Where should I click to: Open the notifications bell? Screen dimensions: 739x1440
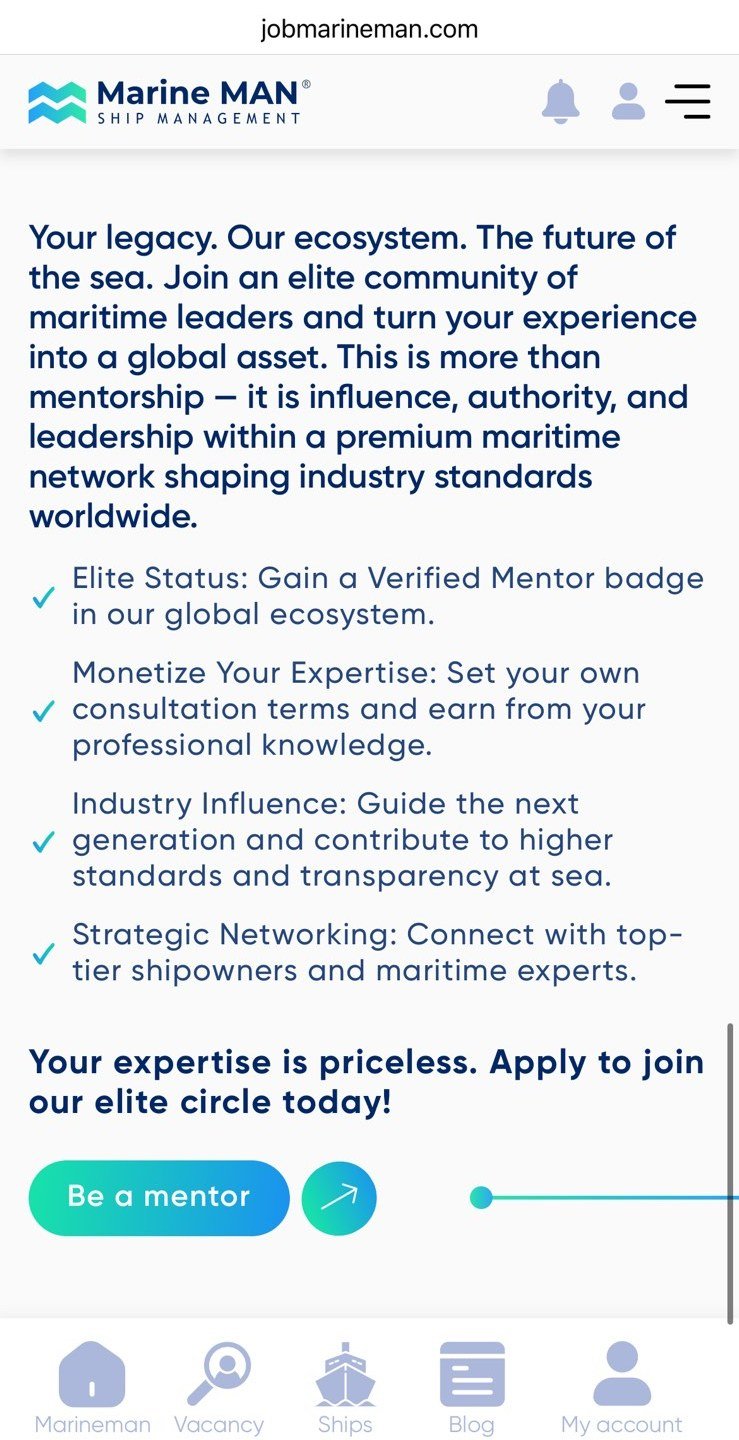click(560, 101)
